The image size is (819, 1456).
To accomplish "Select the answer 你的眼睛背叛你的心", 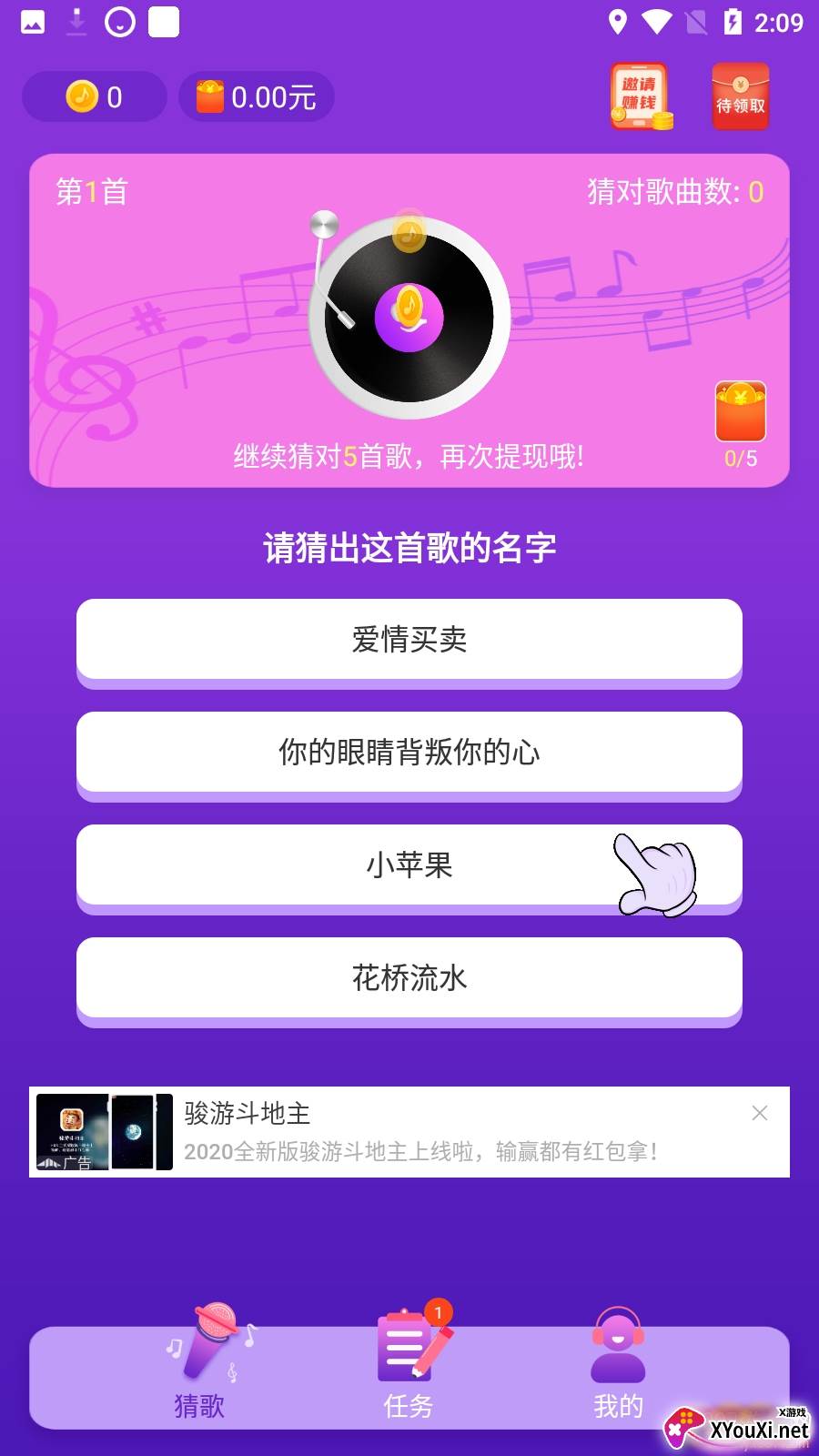I will 409,753.
